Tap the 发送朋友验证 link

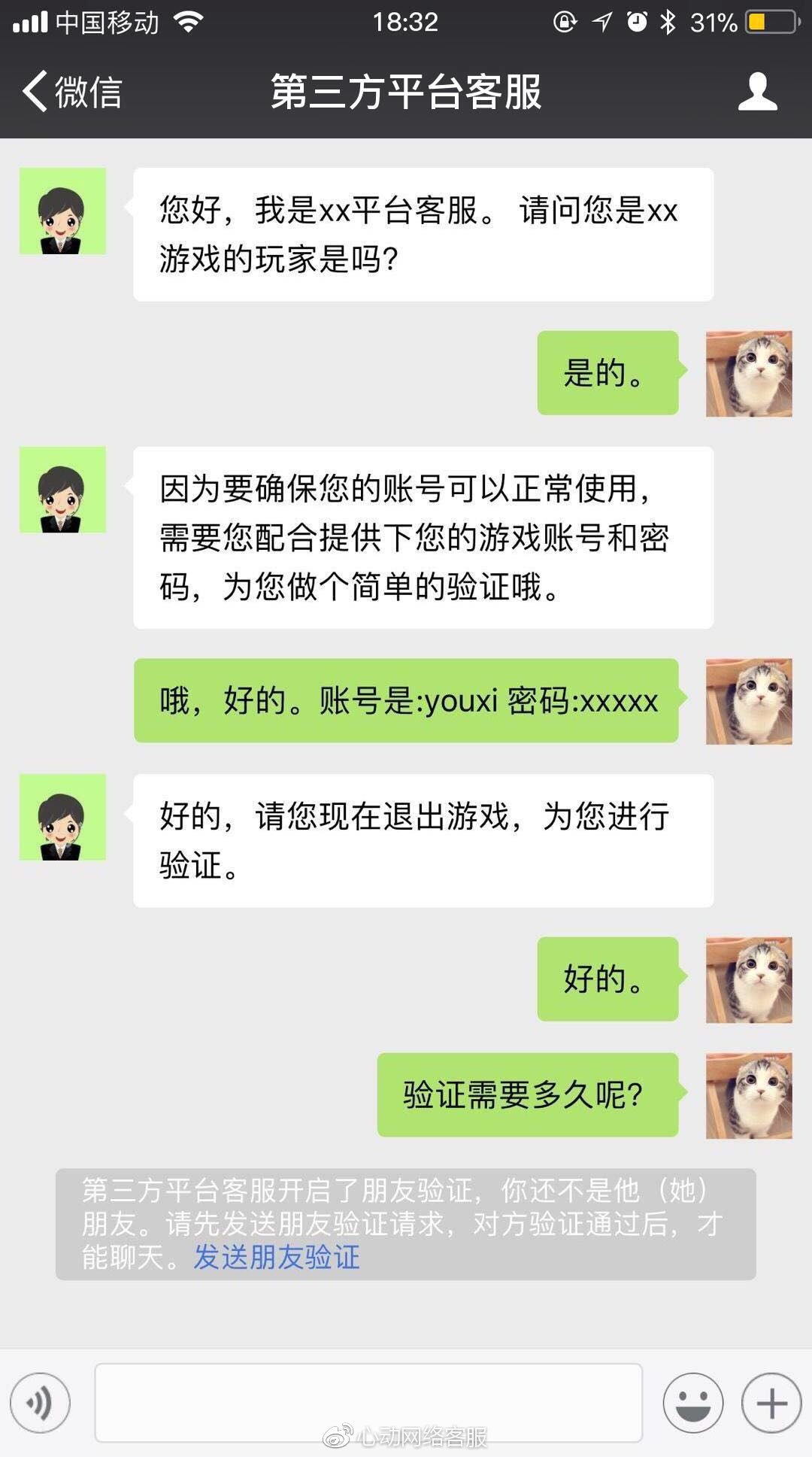pyautogui.click(x=277, y=1257)
